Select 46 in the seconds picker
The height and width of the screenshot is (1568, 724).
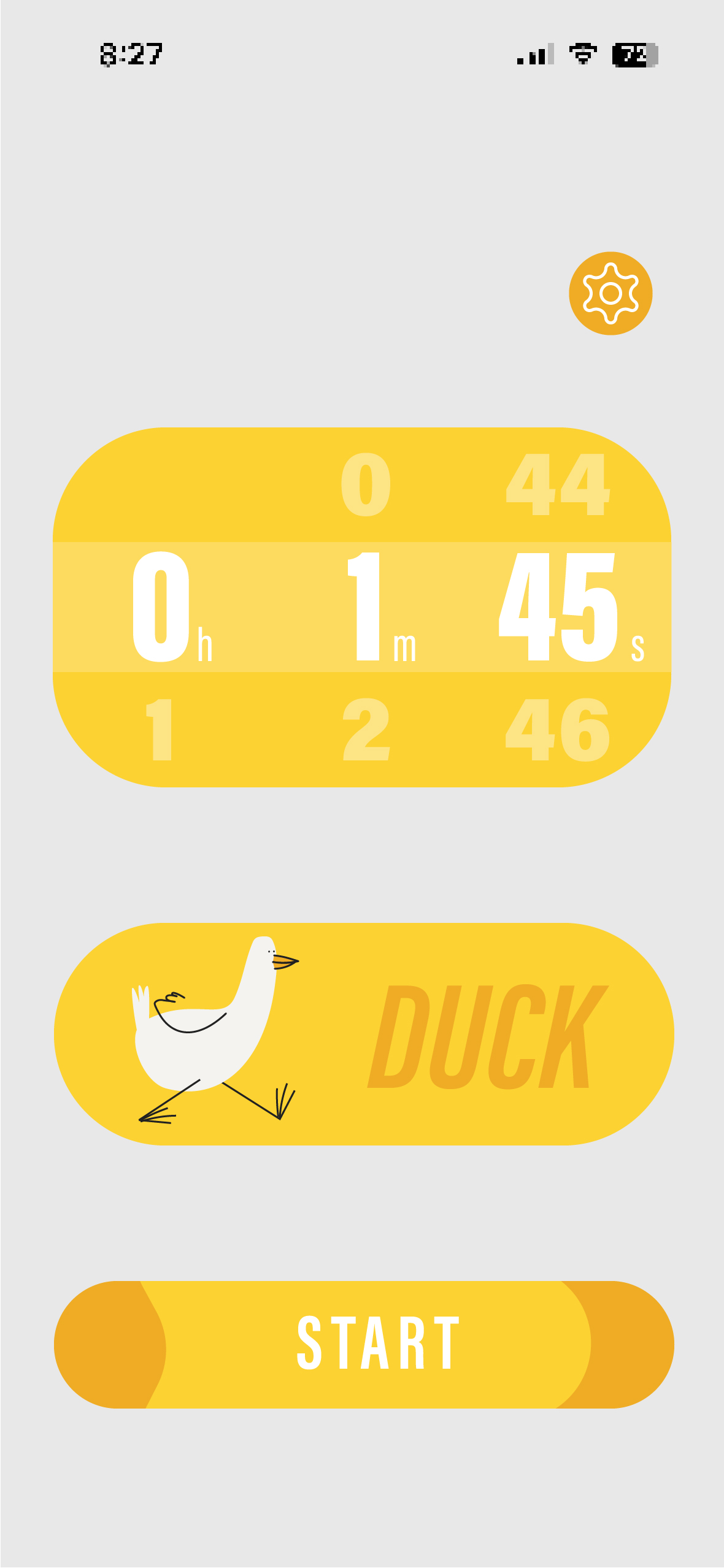(557, 730)
